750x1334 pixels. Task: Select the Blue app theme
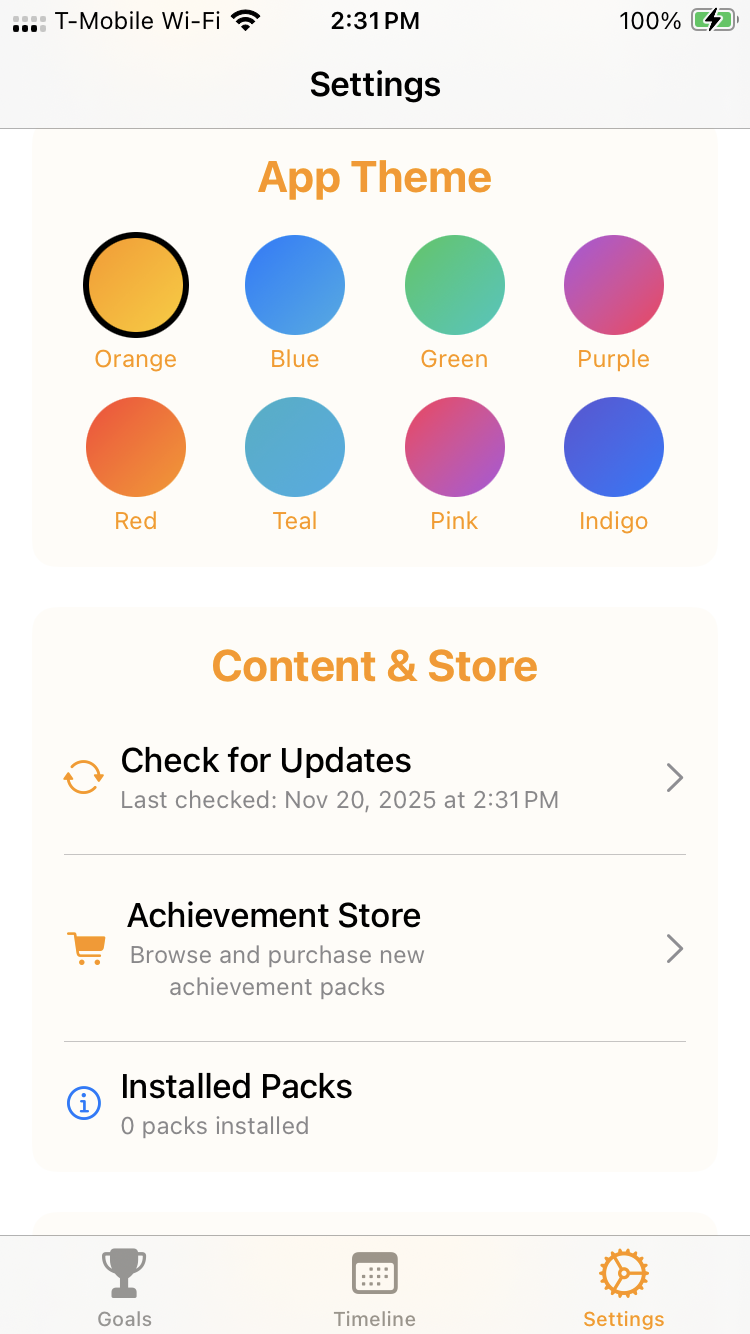[294, 285]
